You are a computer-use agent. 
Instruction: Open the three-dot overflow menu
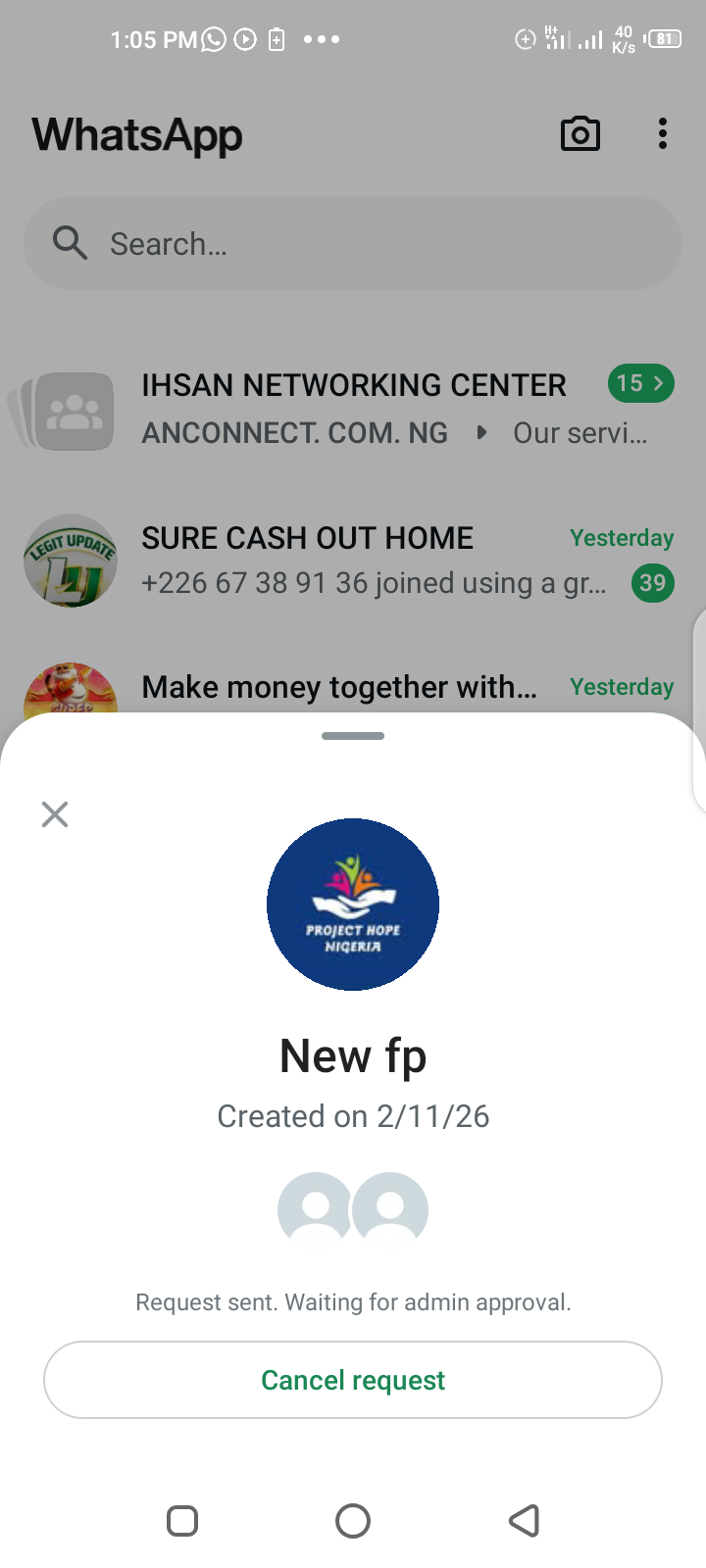pos(663,134)
